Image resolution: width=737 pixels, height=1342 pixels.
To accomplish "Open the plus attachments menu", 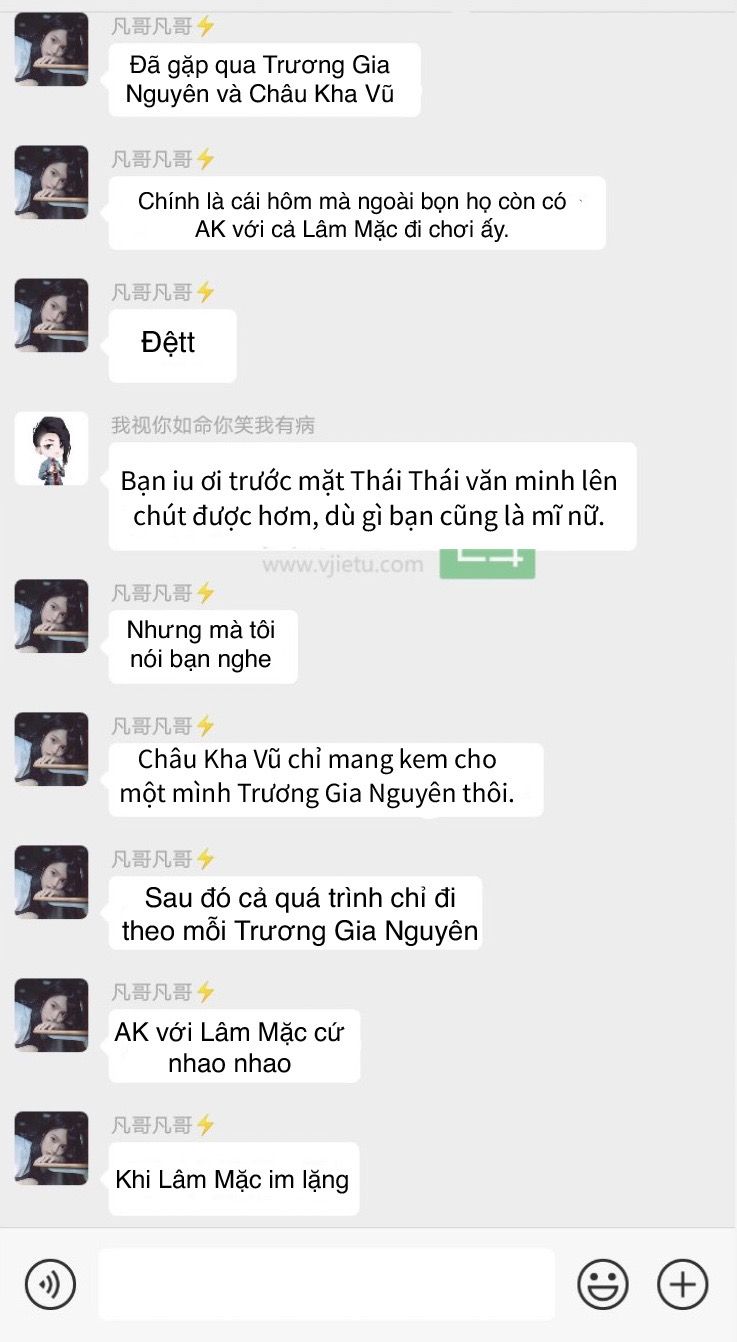I will tap(682, 1283).
